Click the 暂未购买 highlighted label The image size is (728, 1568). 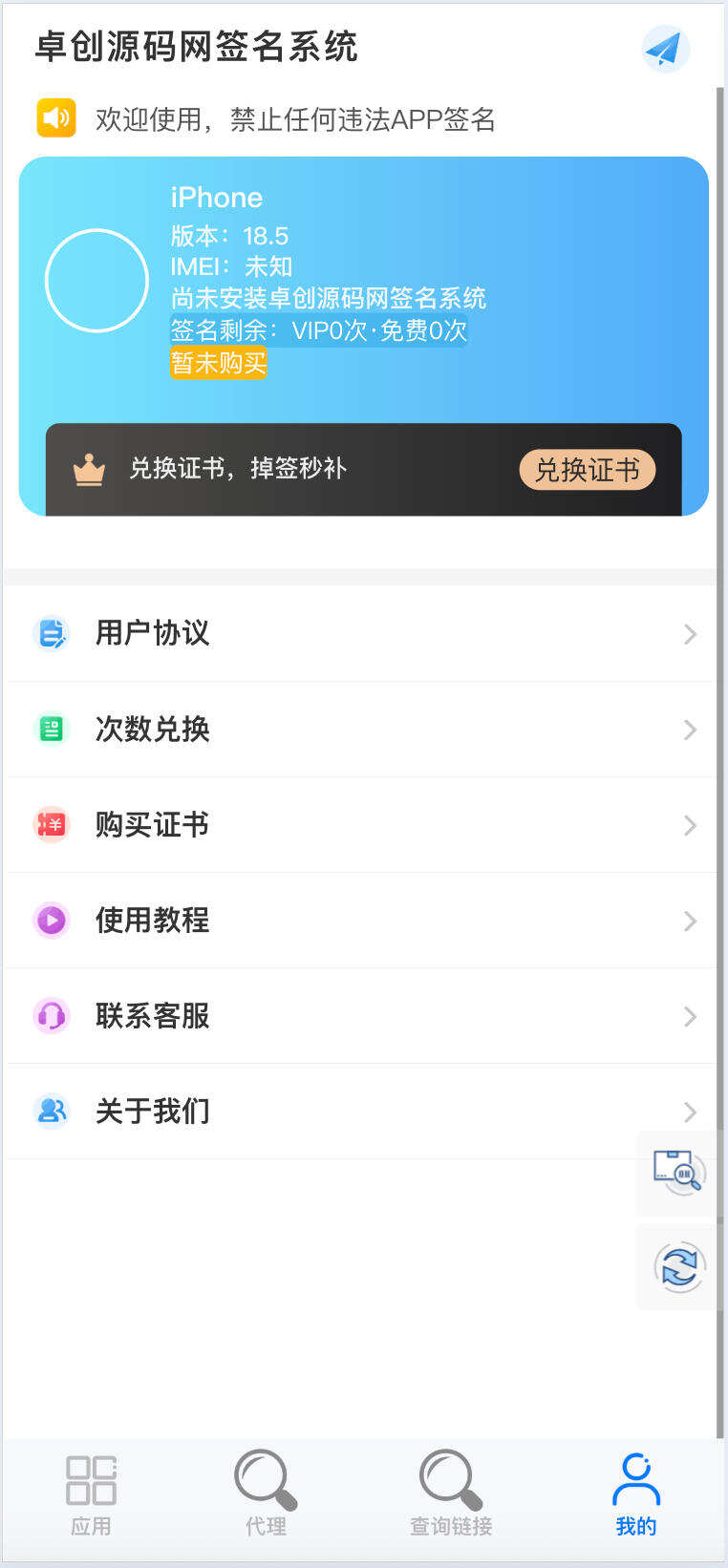click(219, 364)
